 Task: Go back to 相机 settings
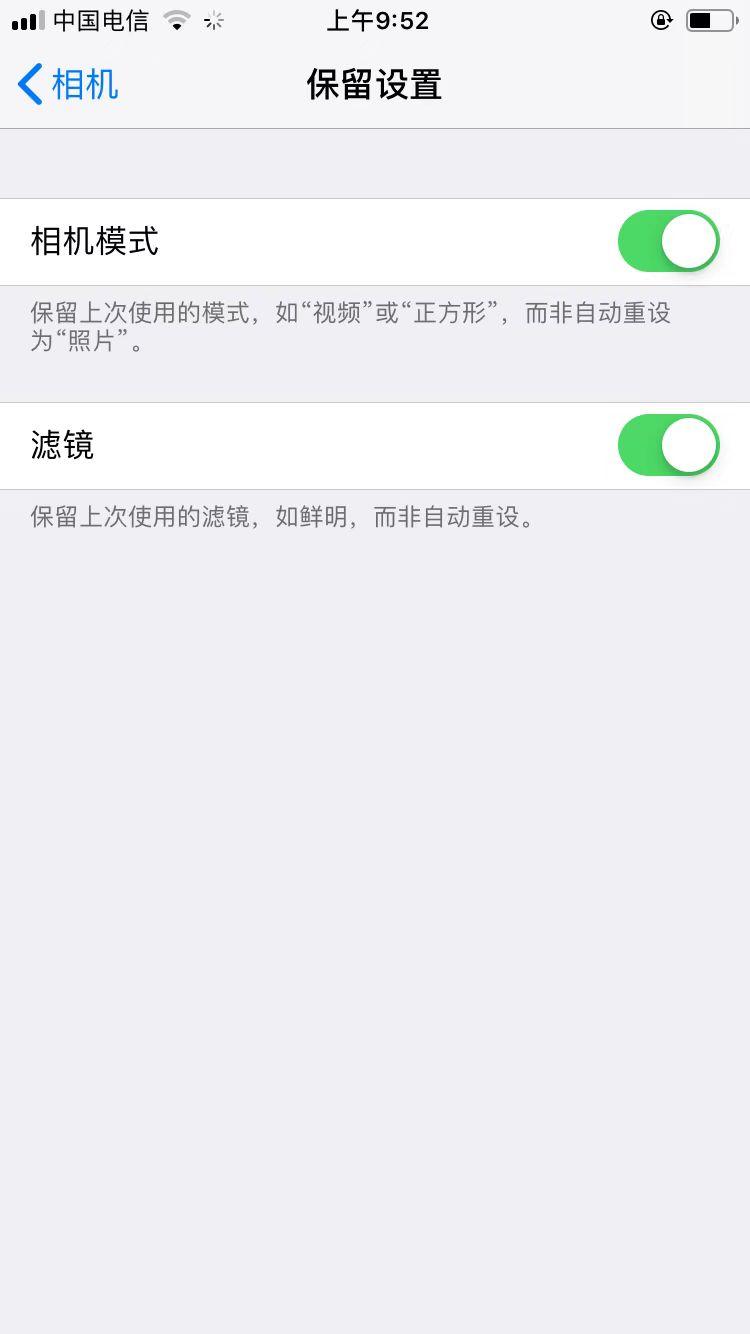click(x=68, y=85)
